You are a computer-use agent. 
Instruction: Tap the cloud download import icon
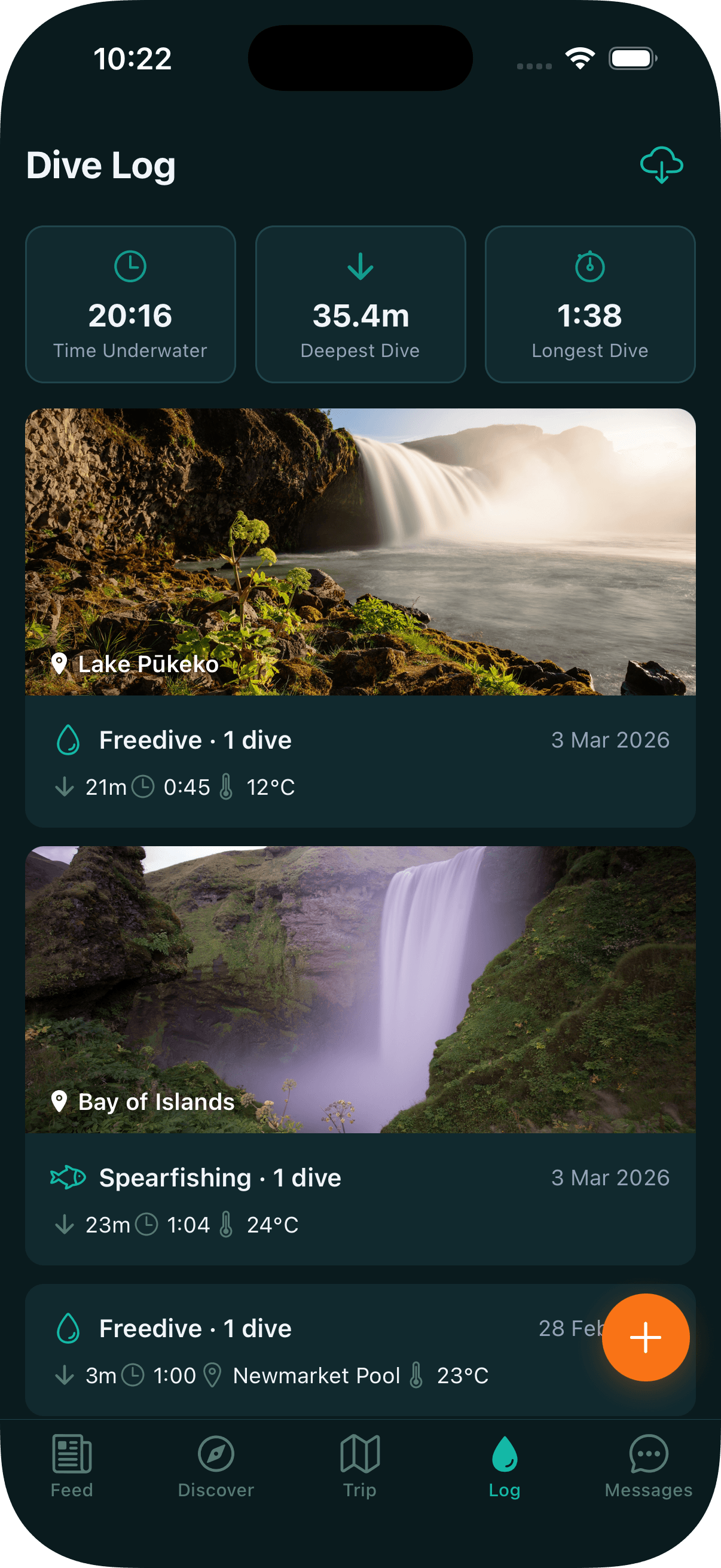point(661,165)
